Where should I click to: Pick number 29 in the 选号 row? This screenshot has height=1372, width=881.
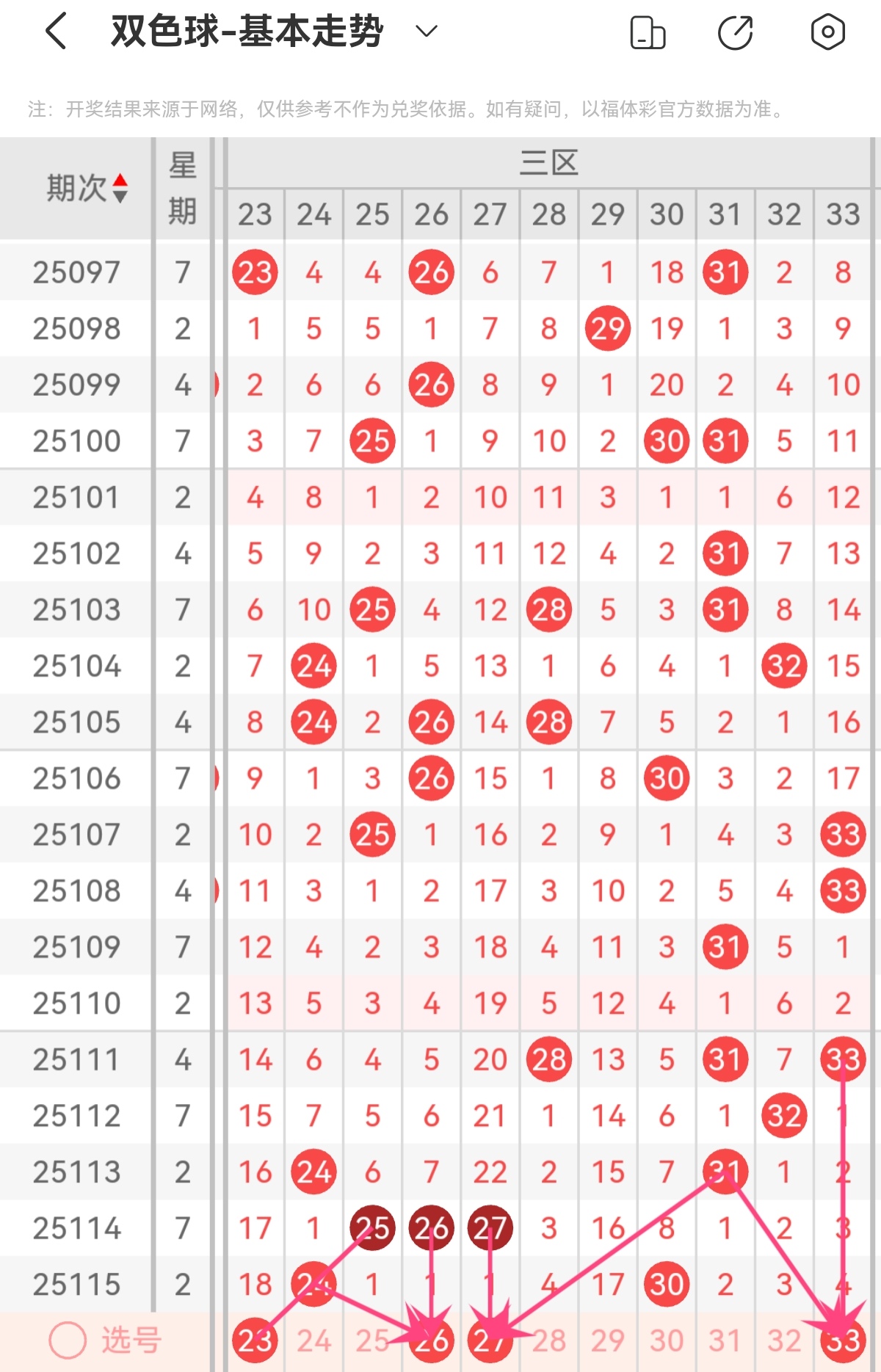pyautogui.click(x=608, y=1342)
